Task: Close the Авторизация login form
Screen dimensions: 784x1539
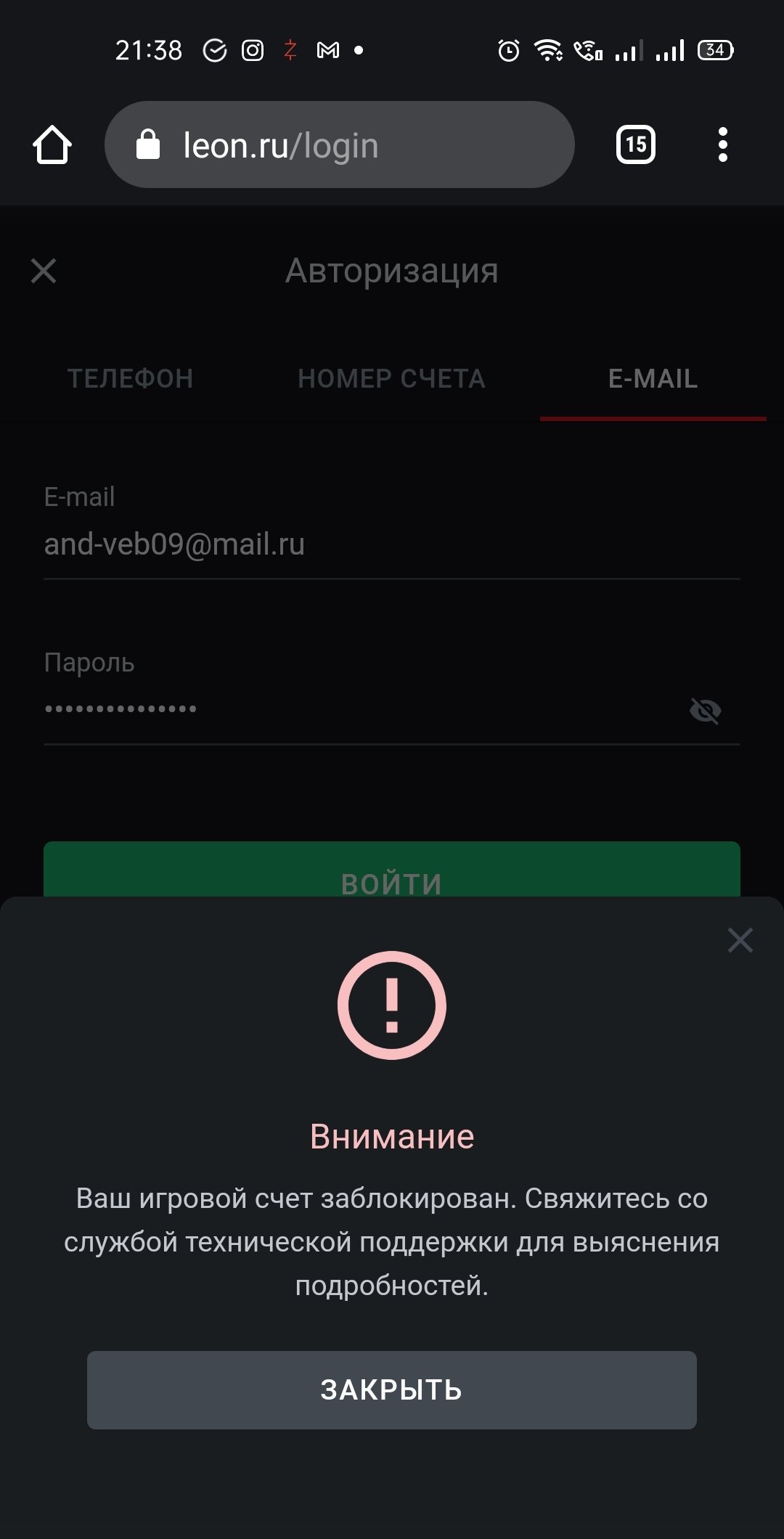Action: tap(44, 271)
